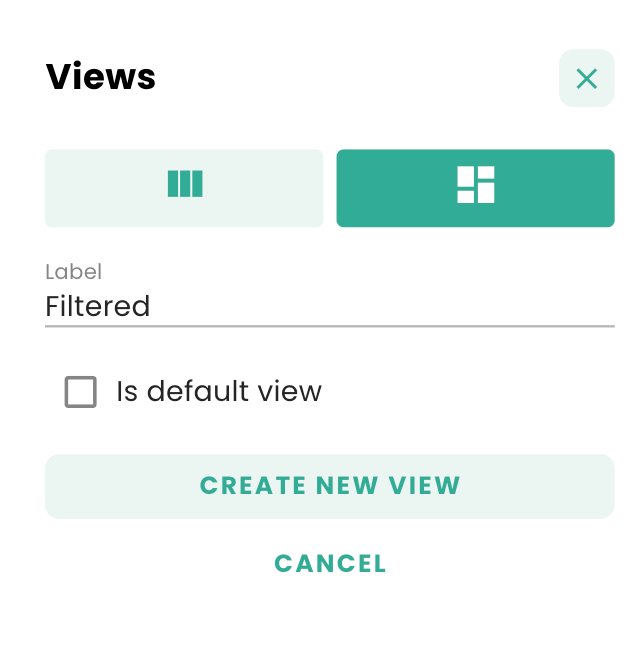
Task: Tap Create New View button
Action: pyautogui.click(x=329, y=486)
